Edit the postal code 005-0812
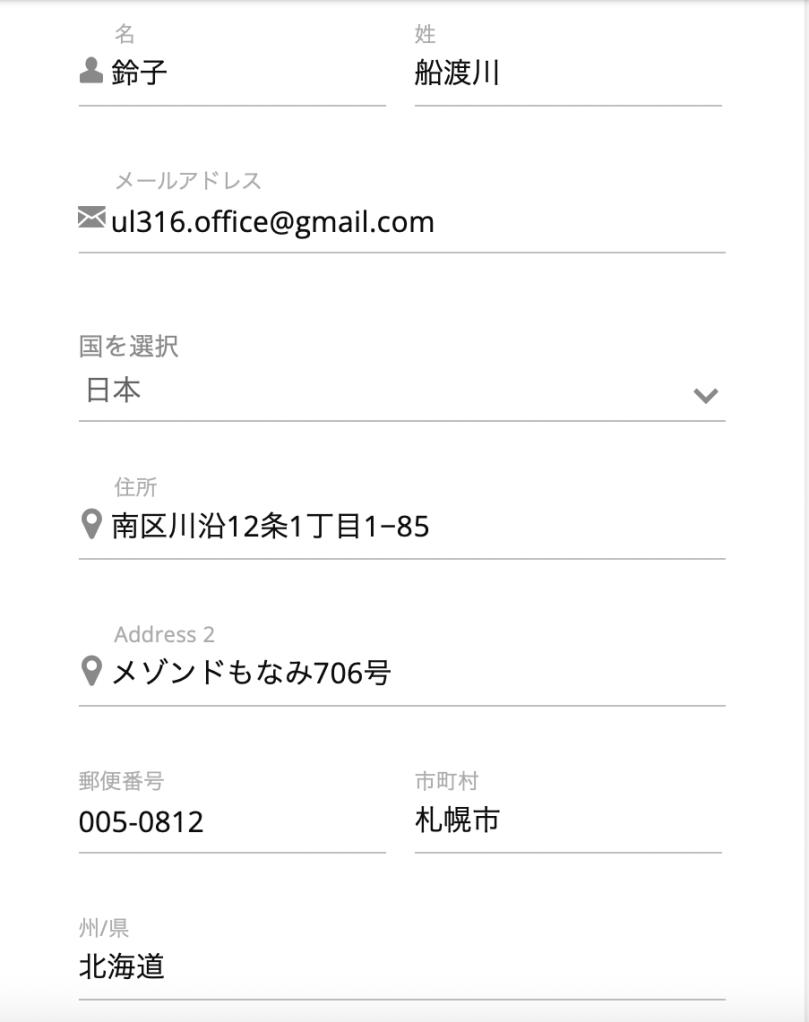The image size is (809, 1022). pos(231,822)
